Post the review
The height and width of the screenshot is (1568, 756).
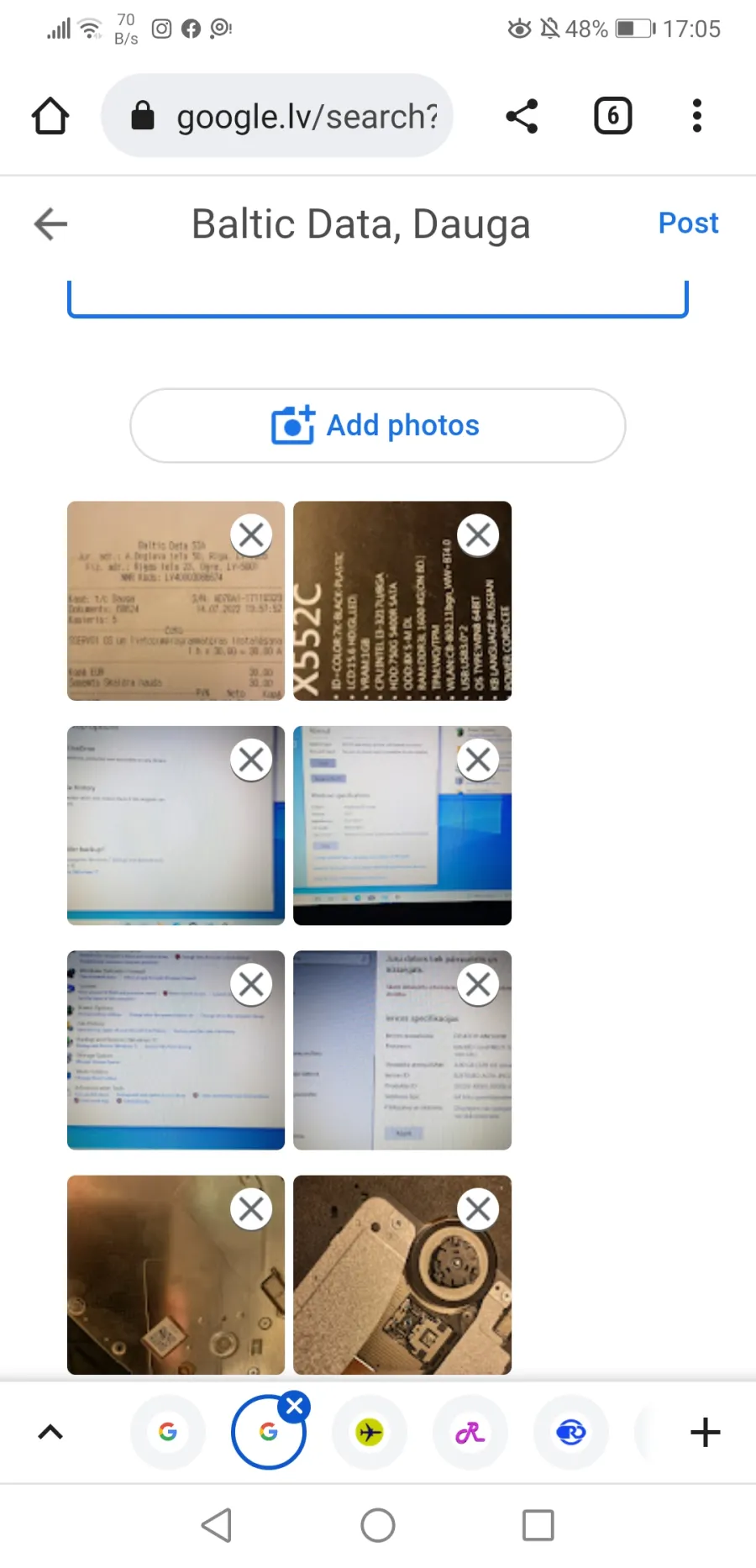(x=688, y=224)
